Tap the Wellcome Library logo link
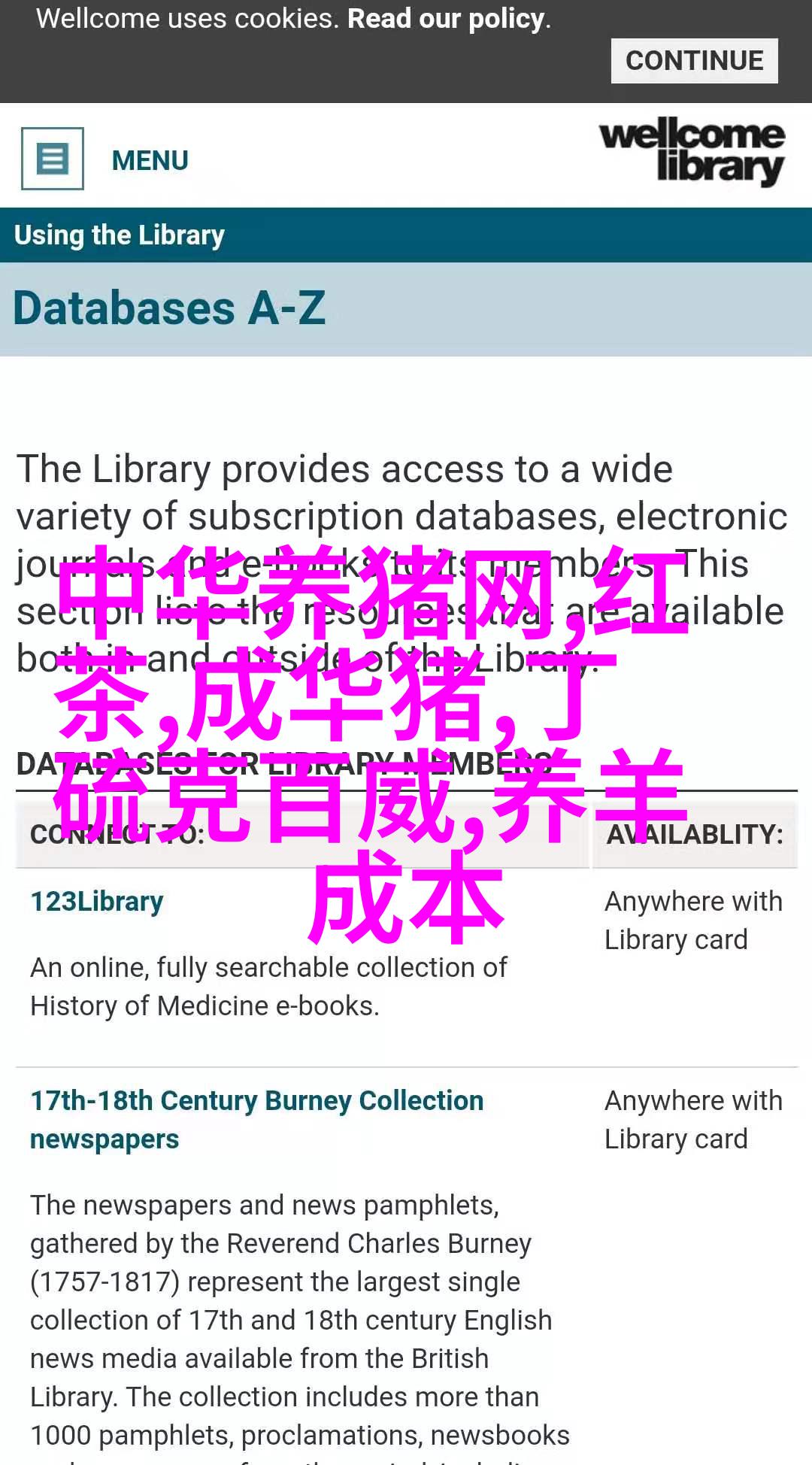 pyautogui.click(x=692, y=151)
